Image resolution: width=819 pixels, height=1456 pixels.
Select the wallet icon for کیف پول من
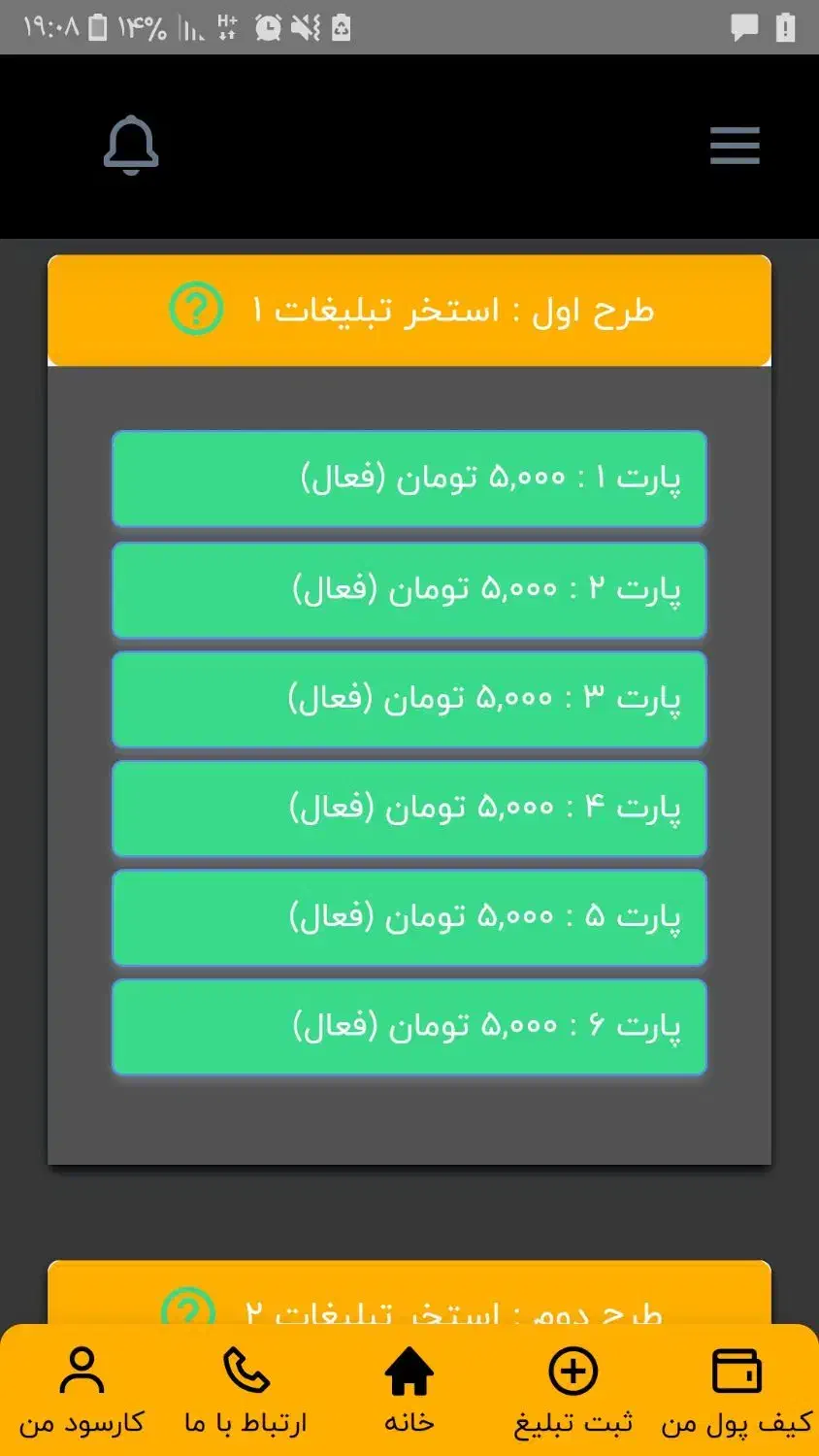point(736,1371)
